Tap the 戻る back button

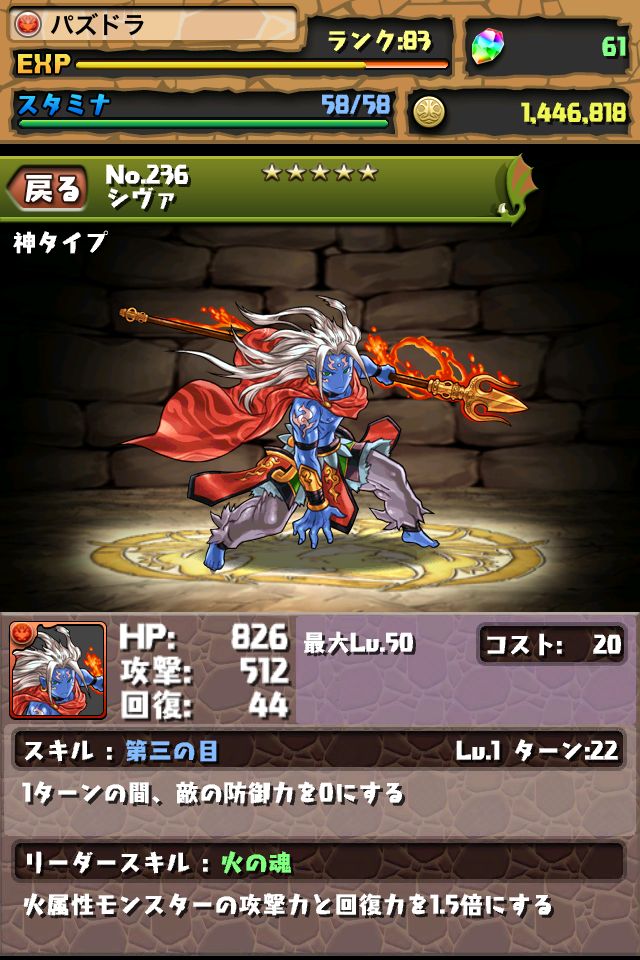click(x=50, y=188)
